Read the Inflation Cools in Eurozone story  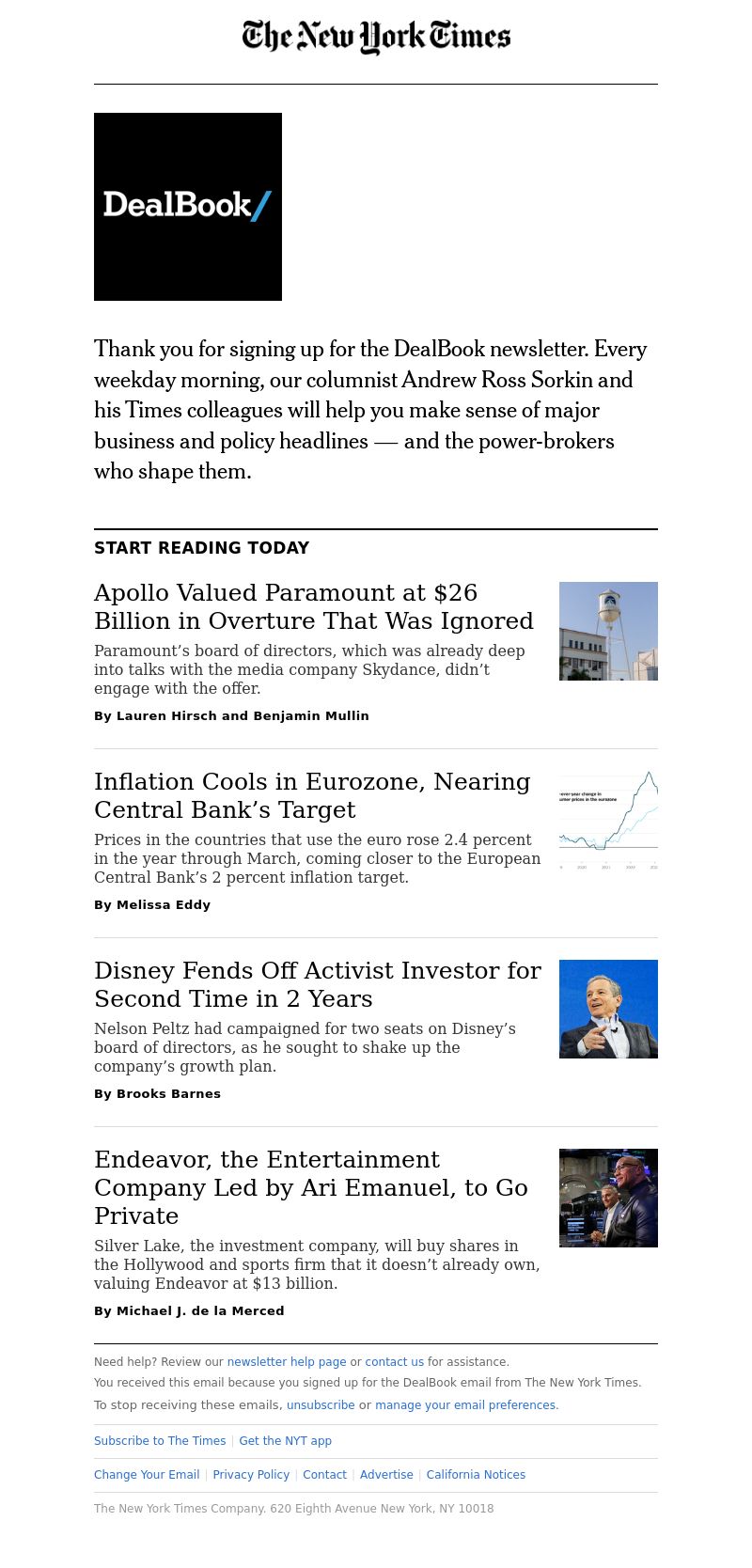[x=312, y=795]
